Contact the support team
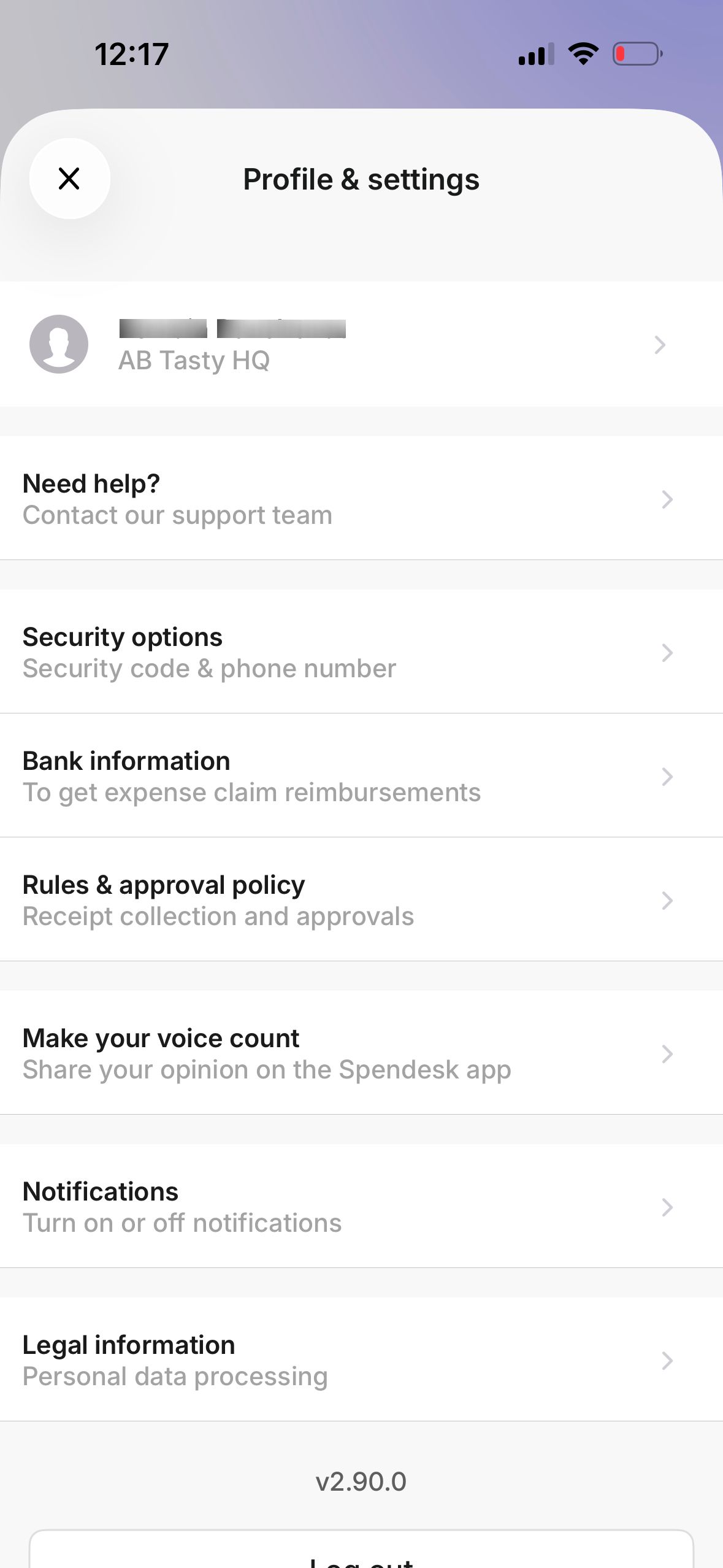The image size is (723, 1568). tap(178, 515)
